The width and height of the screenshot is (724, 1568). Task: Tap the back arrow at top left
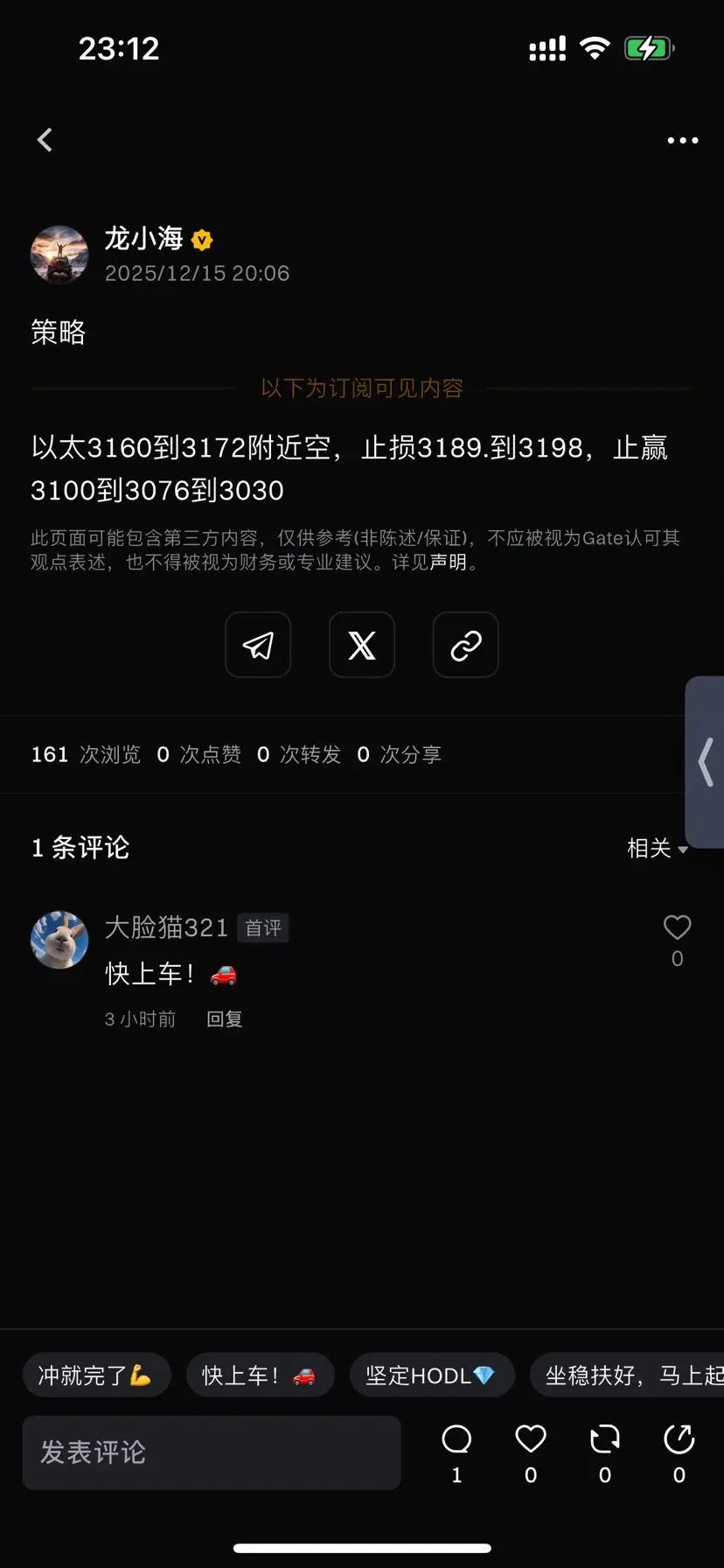coord(45,139)
